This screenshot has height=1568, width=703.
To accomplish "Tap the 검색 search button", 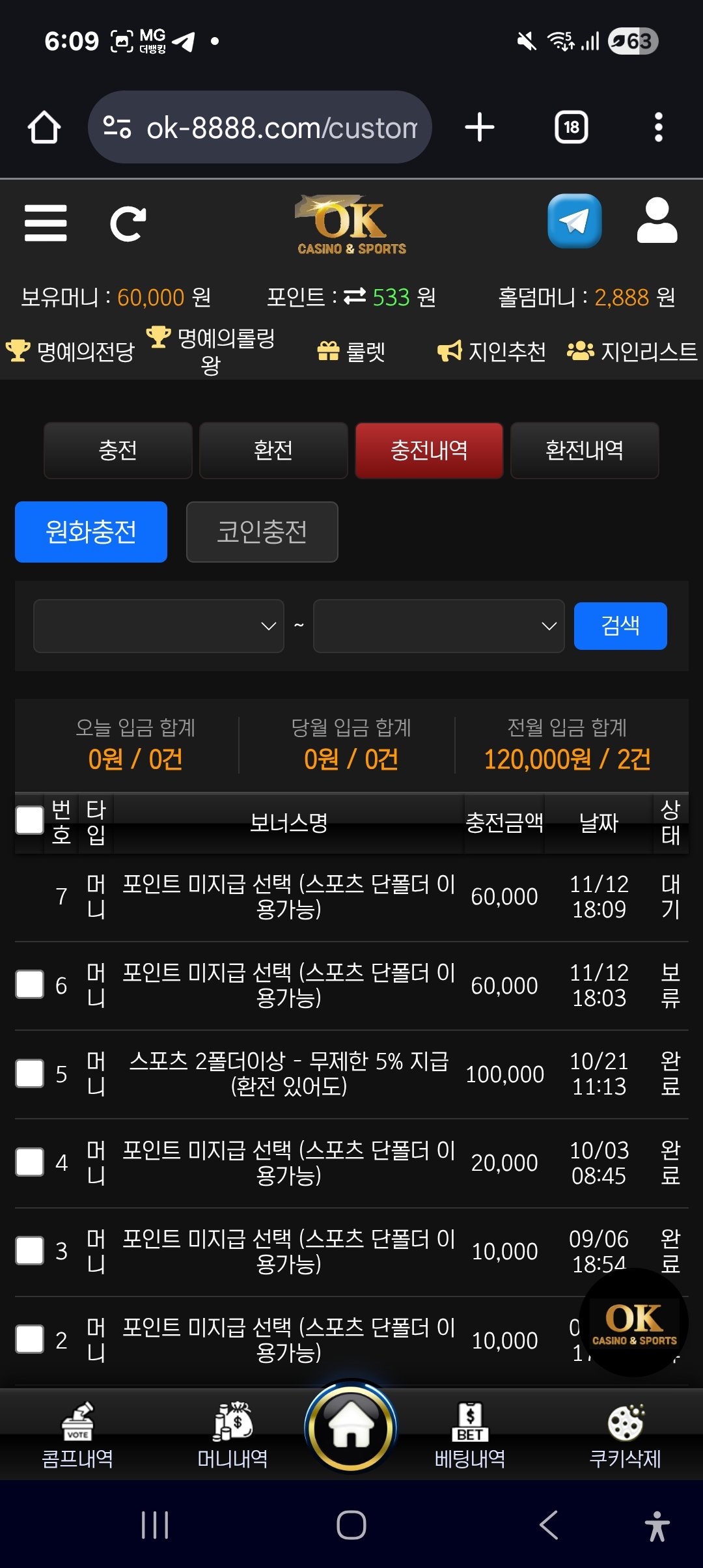I will point(620,626).
